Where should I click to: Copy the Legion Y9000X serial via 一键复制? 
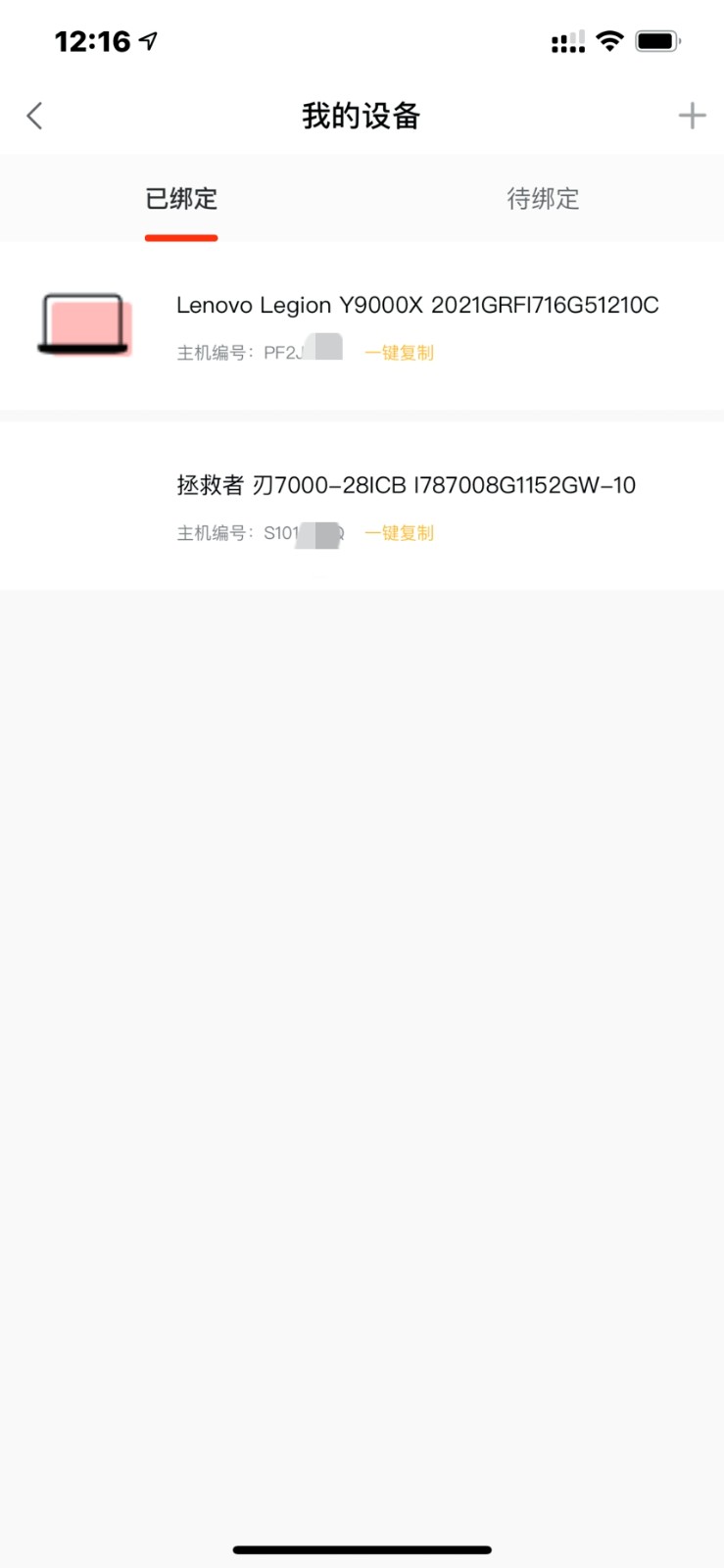(399, 353)
